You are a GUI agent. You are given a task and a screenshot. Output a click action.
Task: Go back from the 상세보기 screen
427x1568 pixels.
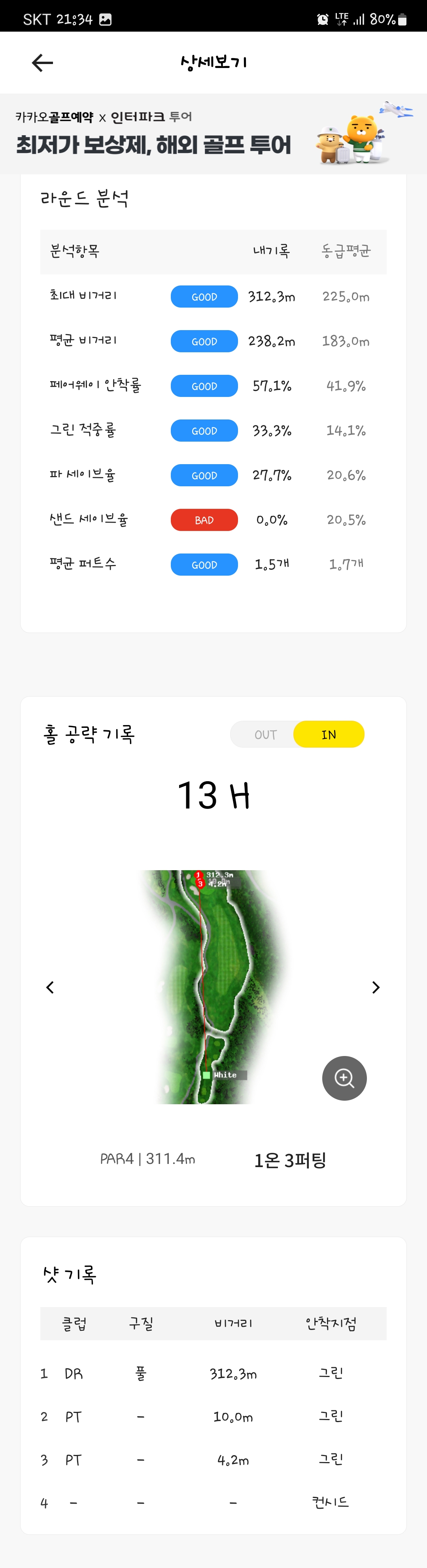tap(42, 63)
